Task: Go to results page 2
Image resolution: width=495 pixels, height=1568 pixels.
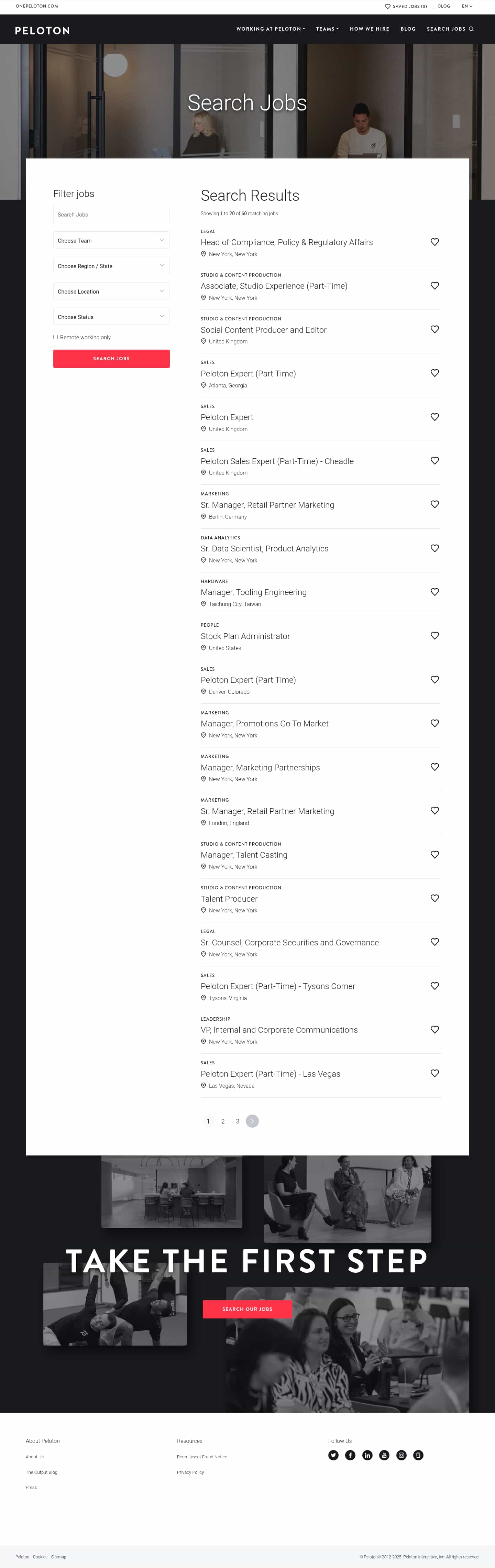Action: tap(223, 1121)
